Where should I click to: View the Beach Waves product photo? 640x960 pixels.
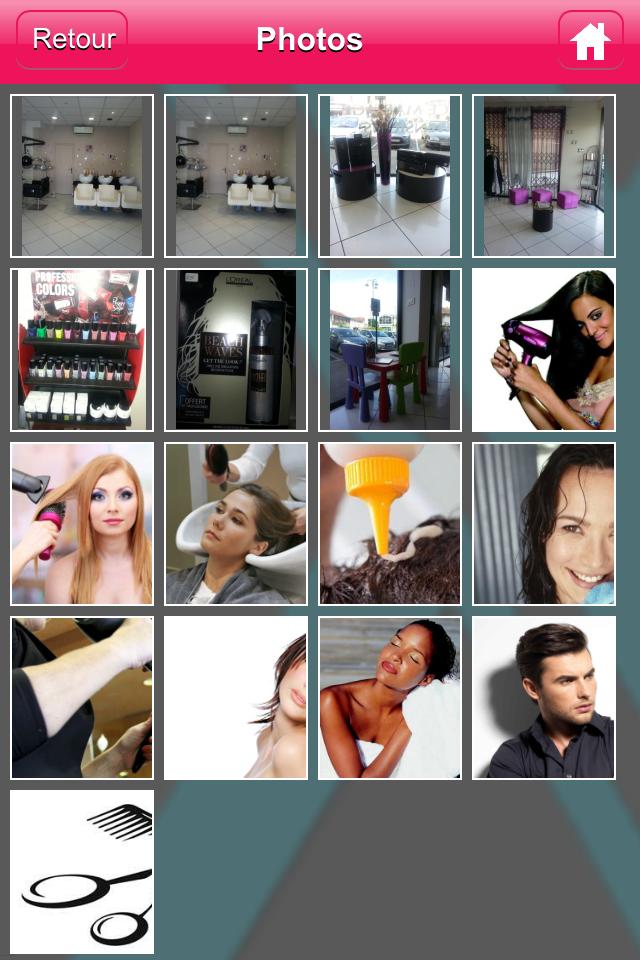236,350
